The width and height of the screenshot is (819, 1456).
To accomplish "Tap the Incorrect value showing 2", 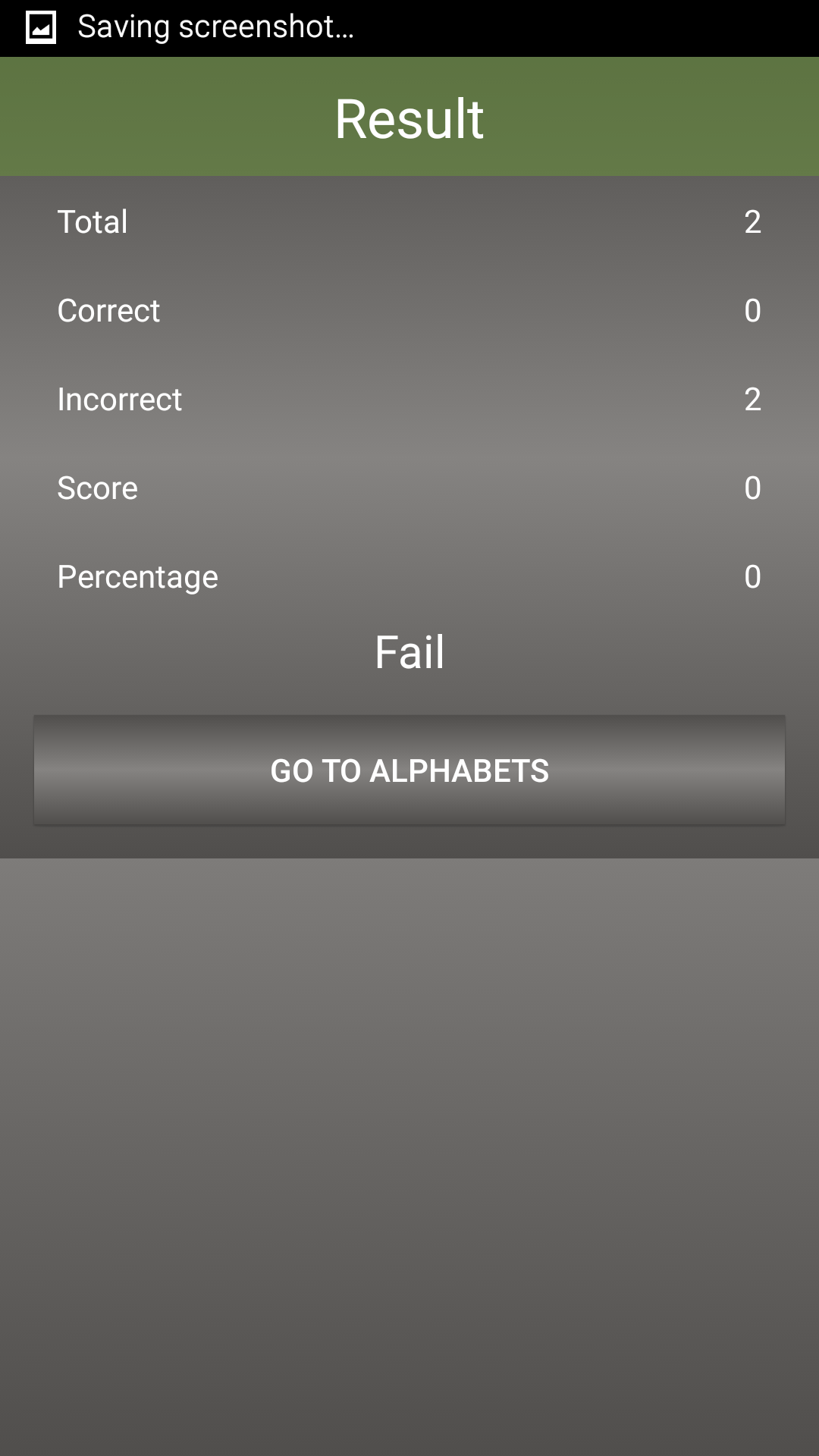I will (x=752, y=399).
